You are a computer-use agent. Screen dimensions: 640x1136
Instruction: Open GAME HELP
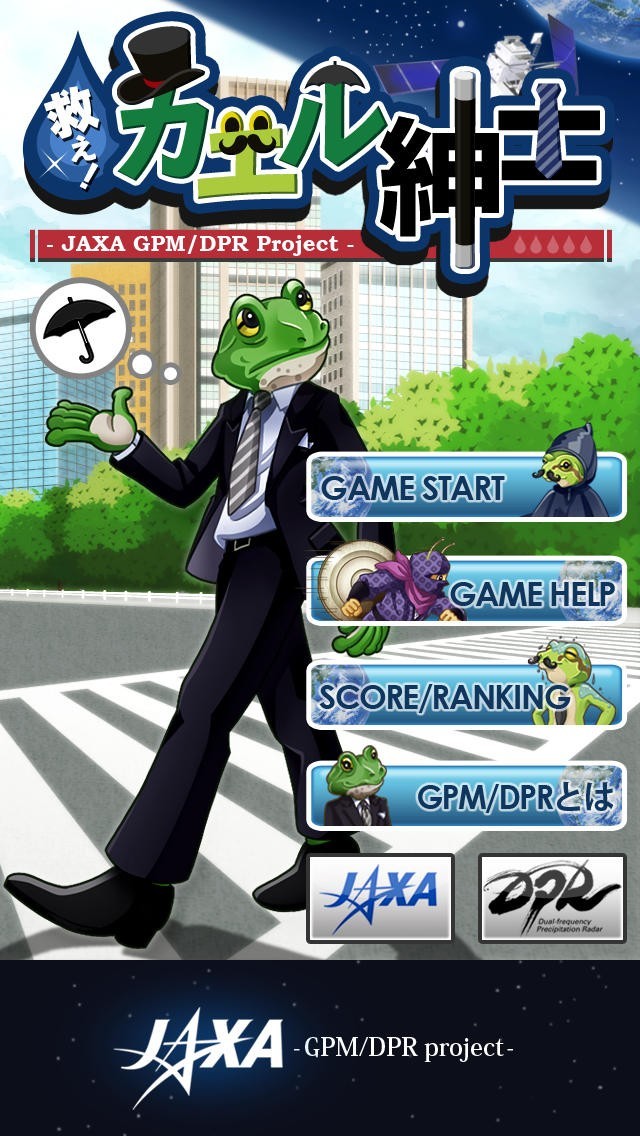[465, 592]
